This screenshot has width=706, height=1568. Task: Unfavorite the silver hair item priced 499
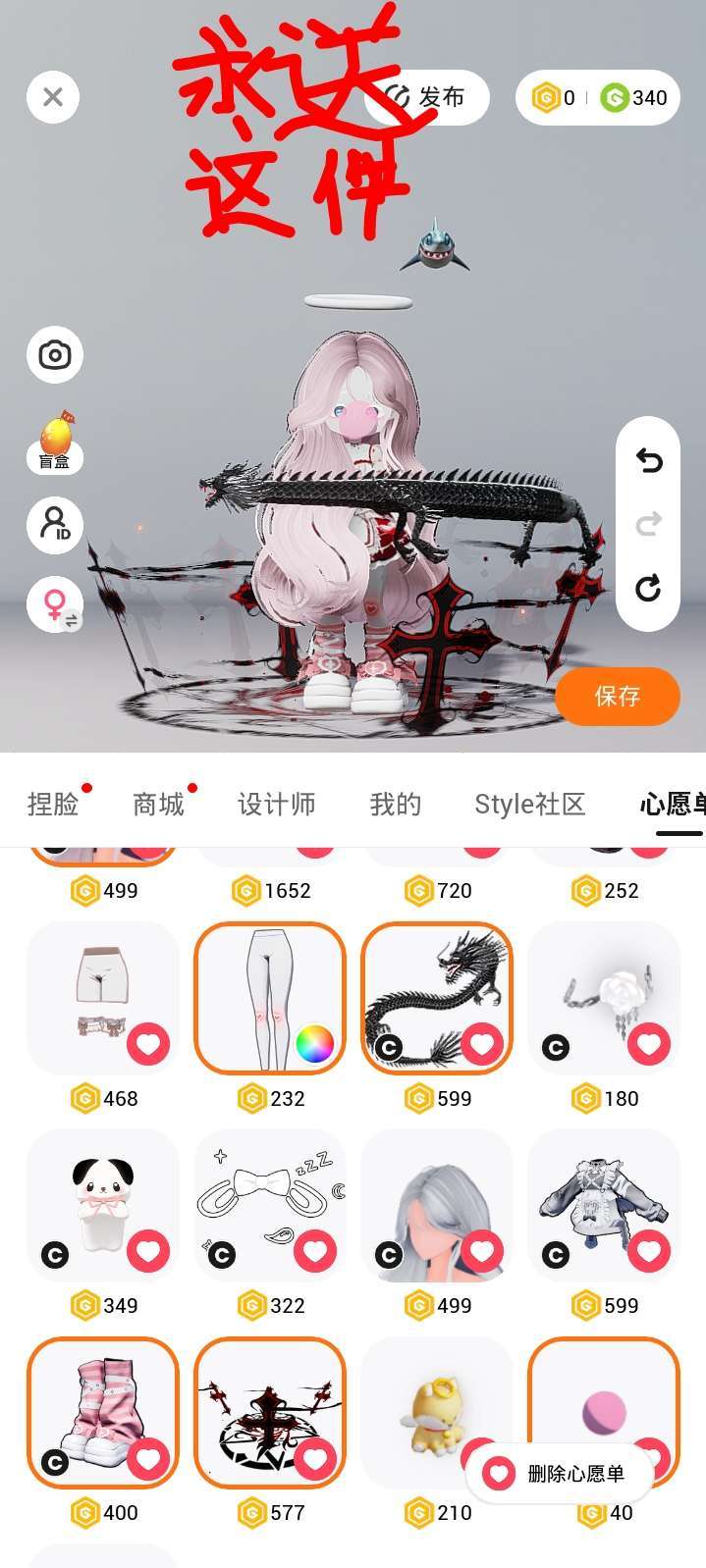click(x=482, y=1251)
